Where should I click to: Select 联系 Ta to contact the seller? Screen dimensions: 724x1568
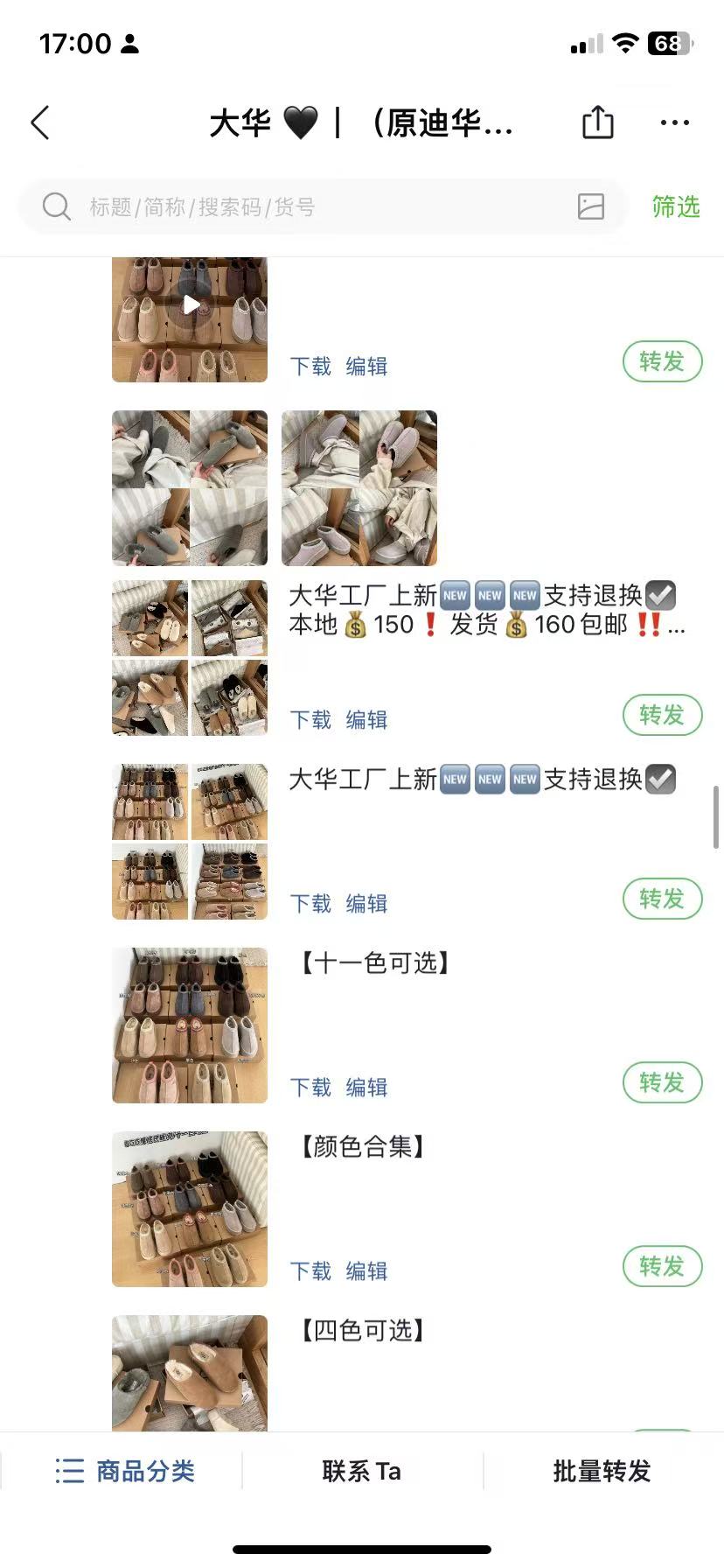point(362,1472)
